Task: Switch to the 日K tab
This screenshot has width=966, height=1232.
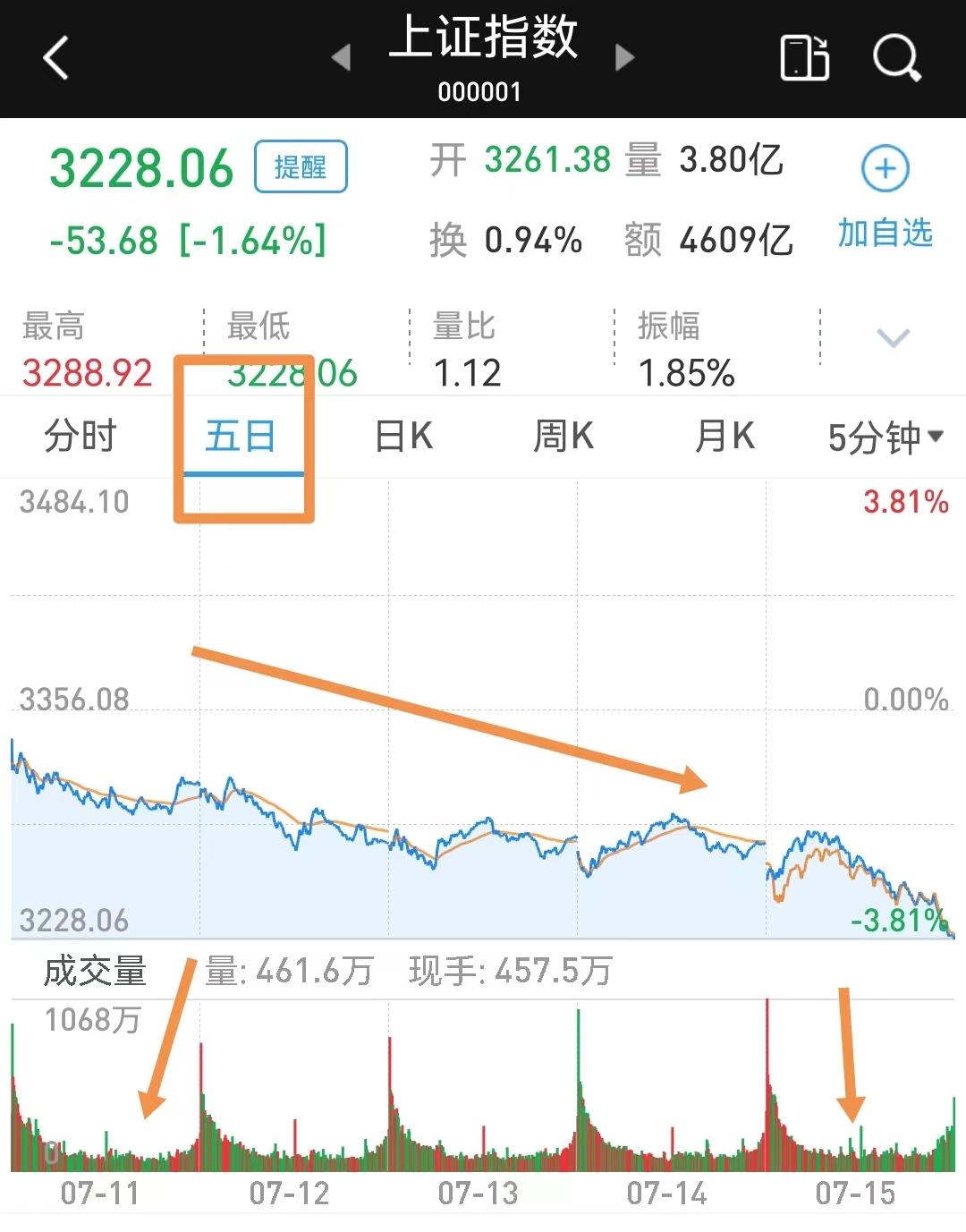Action: coord(402,437)
